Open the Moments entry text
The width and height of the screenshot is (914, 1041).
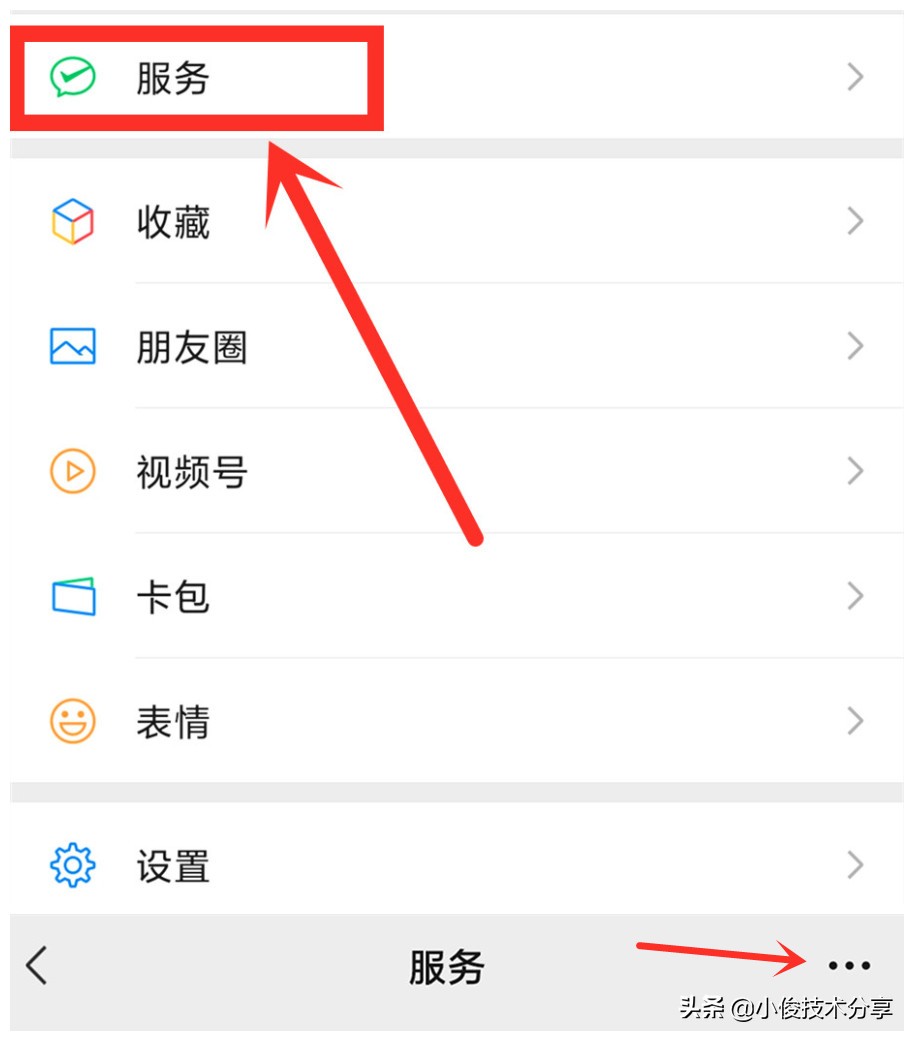point(192,346)
